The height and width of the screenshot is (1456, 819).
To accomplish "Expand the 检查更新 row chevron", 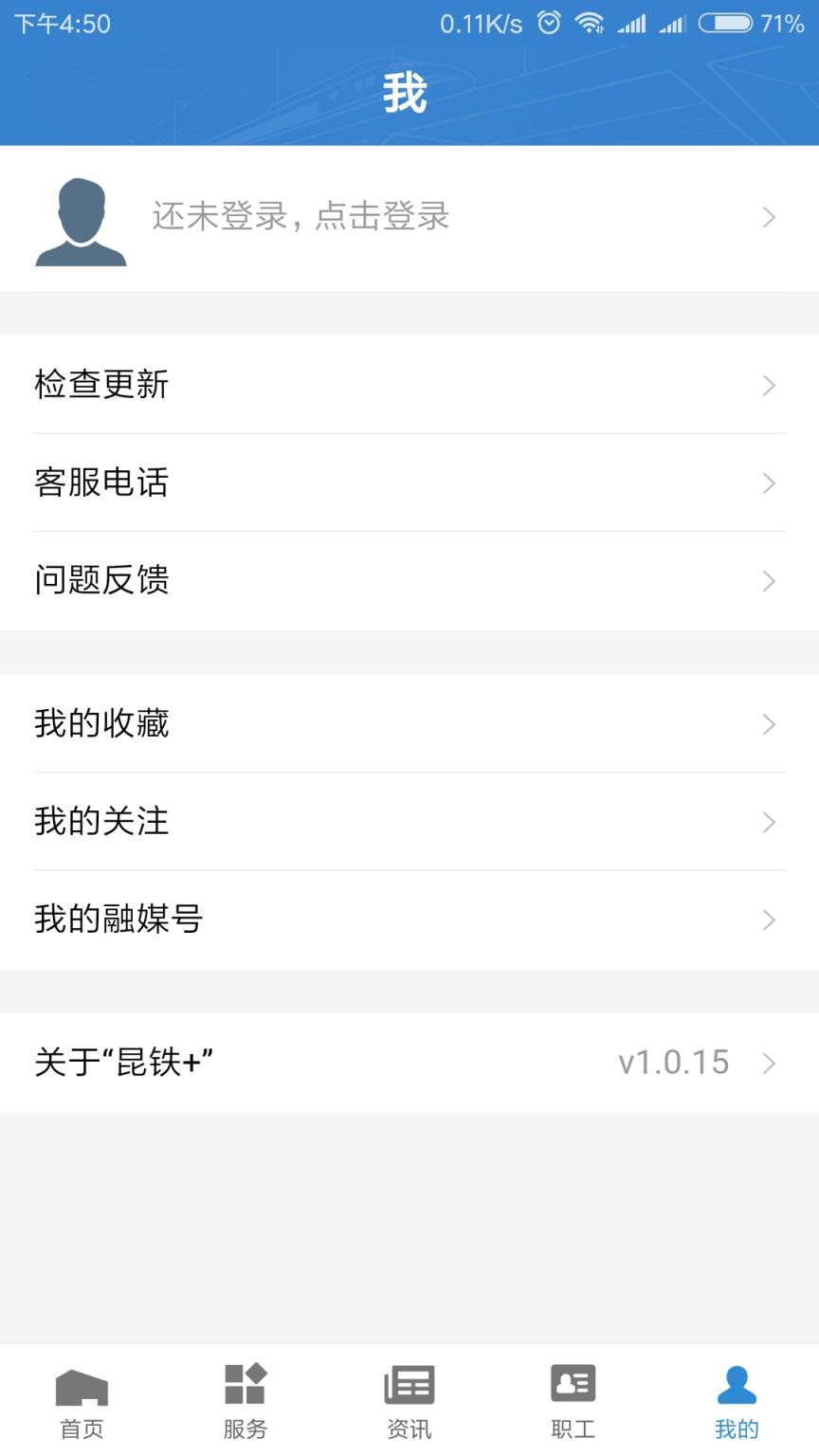I will click(770, 385).
